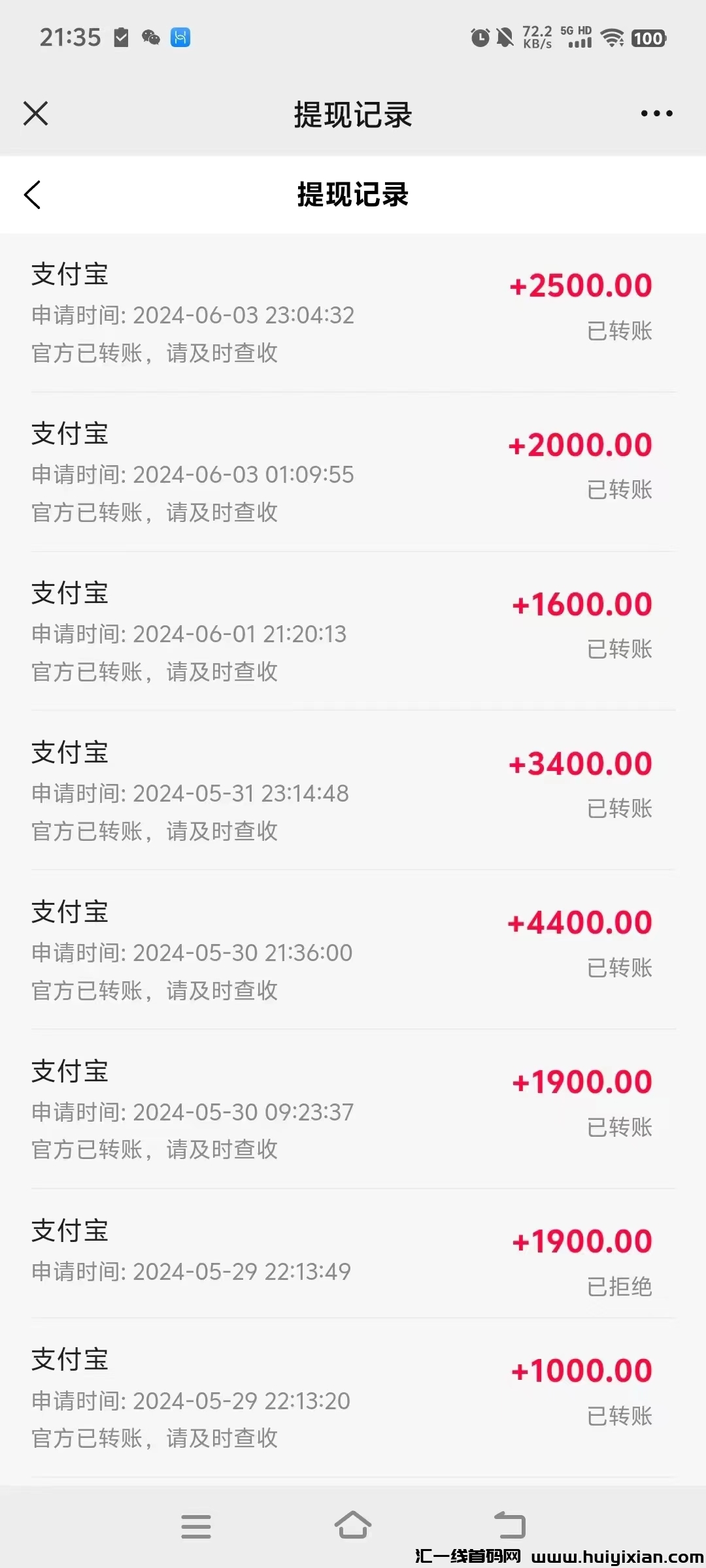Tap the 已转账 status on the +4400.00 record
The height and width of the screenshot is (1568, 706).
[618, 968]
